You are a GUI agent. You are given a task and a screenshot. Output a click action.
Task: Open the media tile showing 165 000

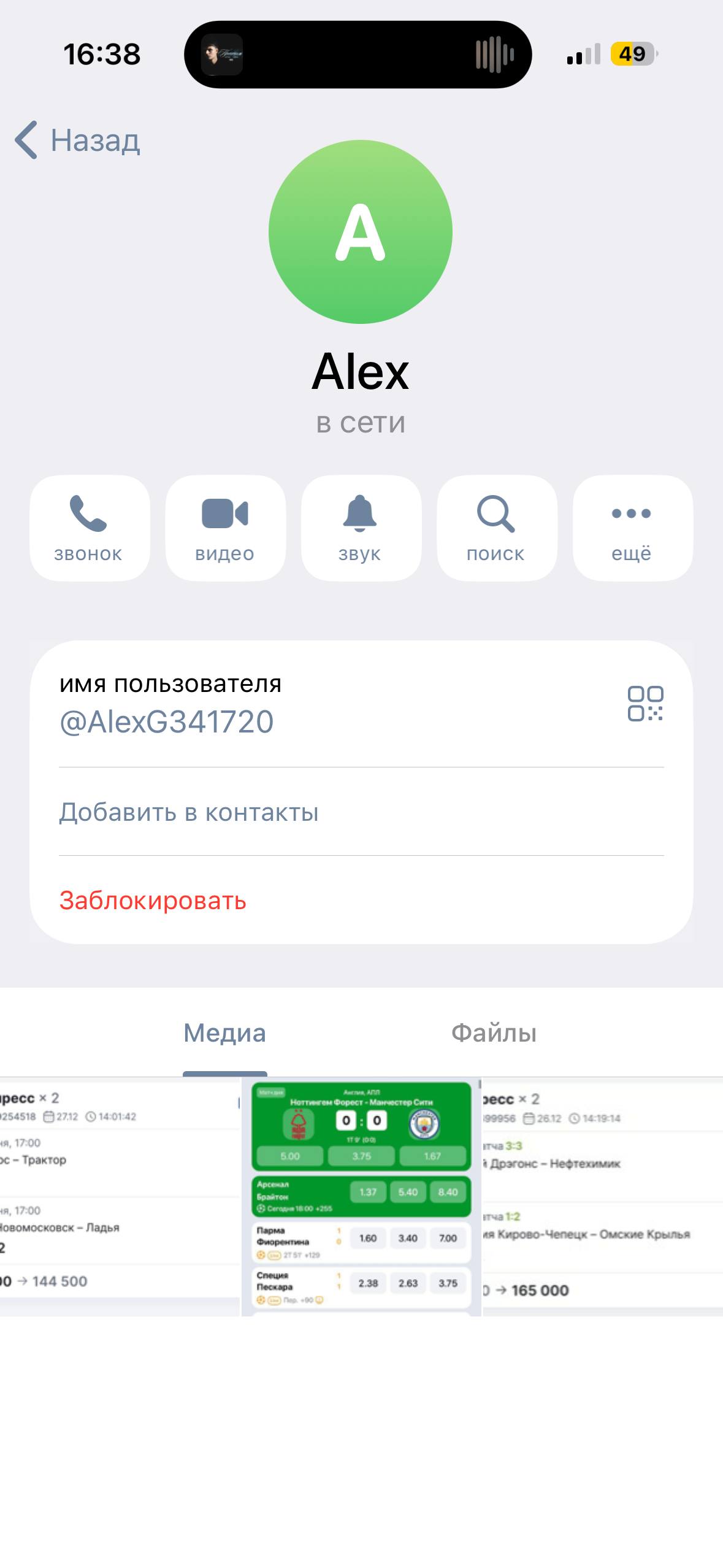[603, 1196]
